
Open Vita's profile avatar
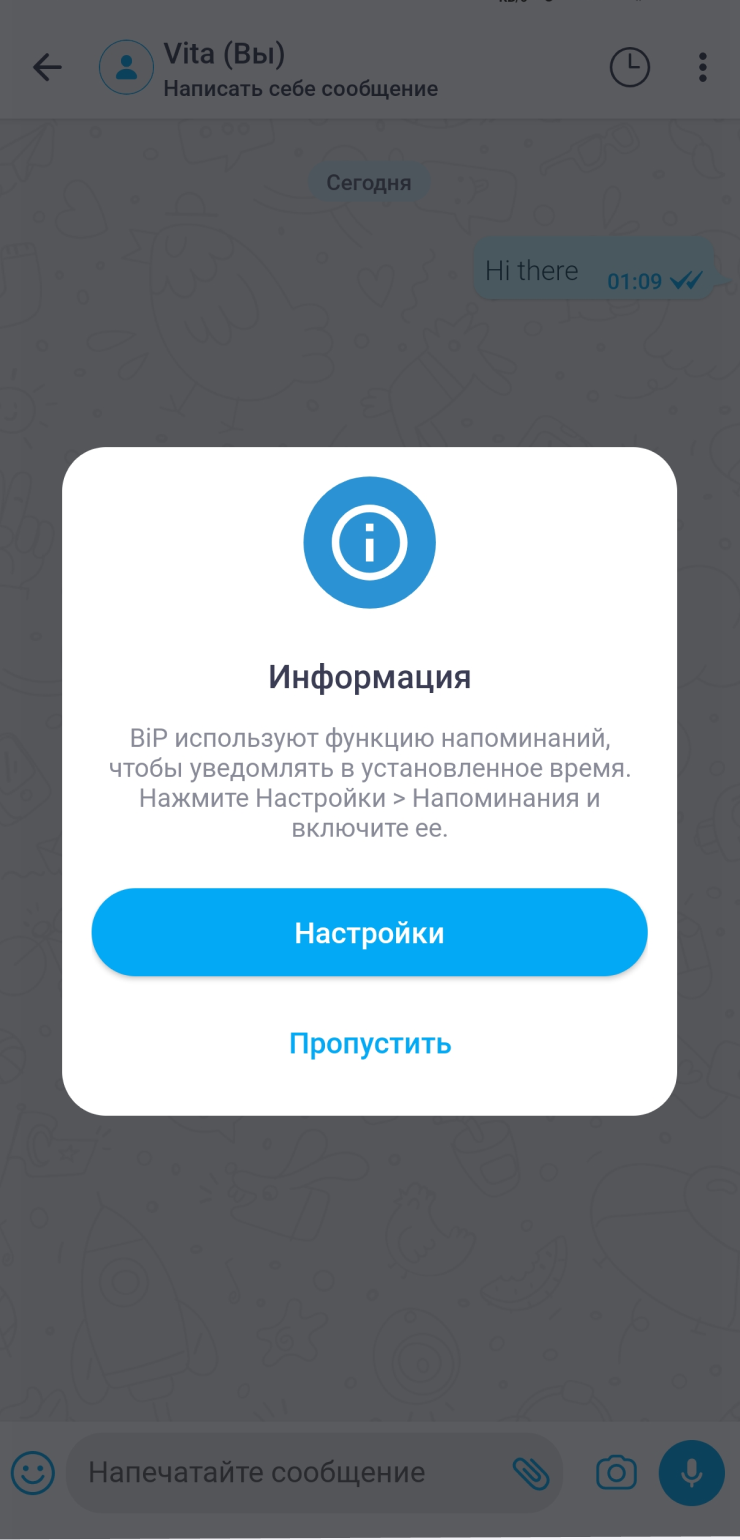click(126, 67)
